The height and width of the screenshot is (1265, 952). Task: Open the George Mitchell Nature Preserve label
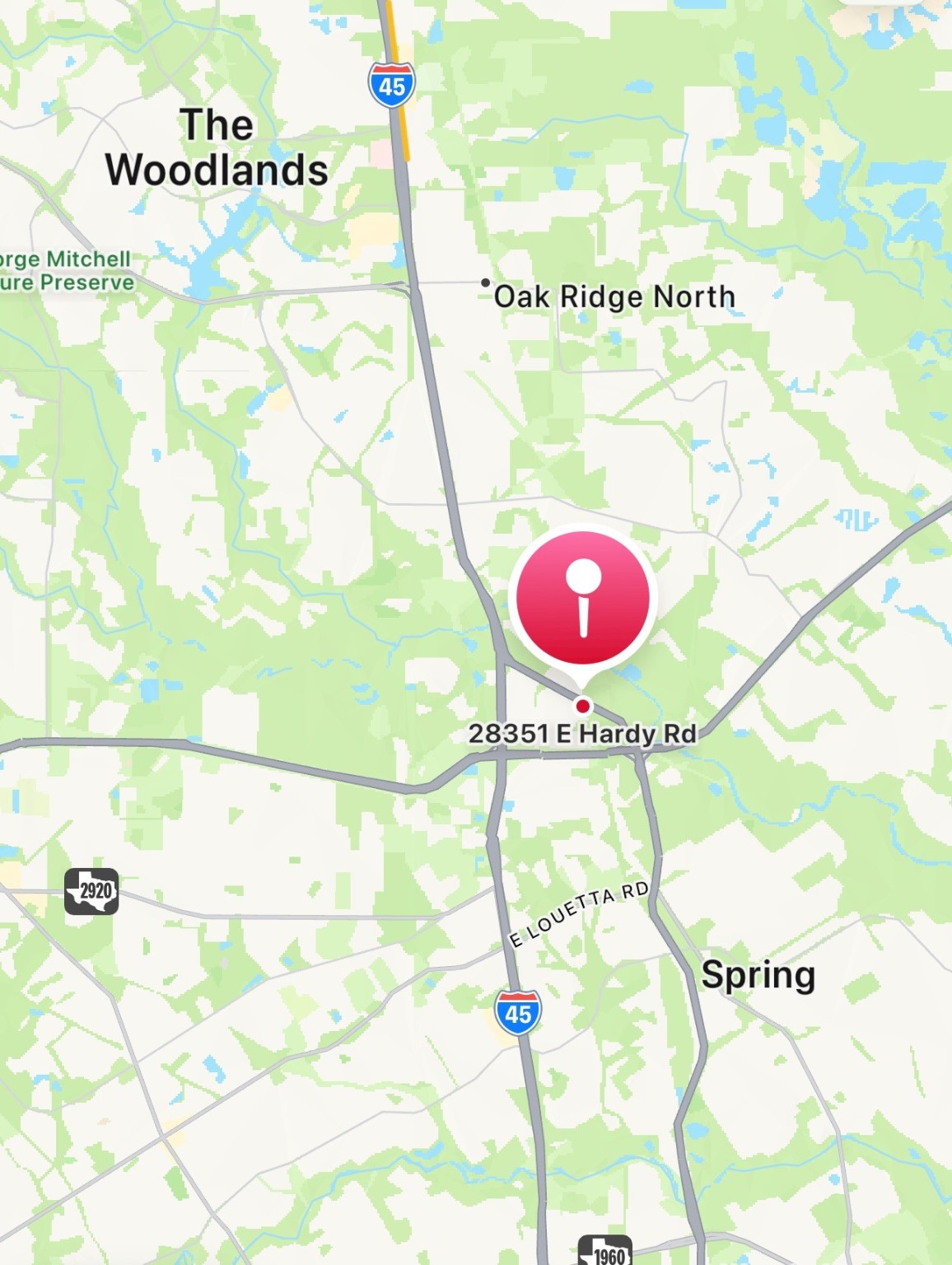[66, 271]
